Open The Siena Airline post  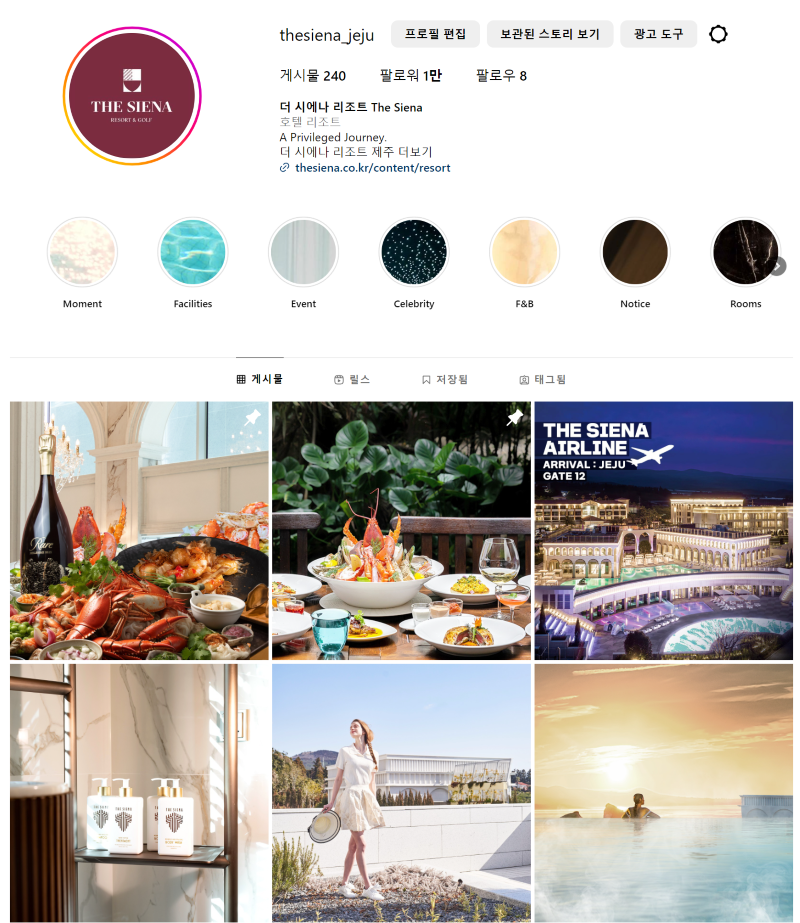click(663, 530)
